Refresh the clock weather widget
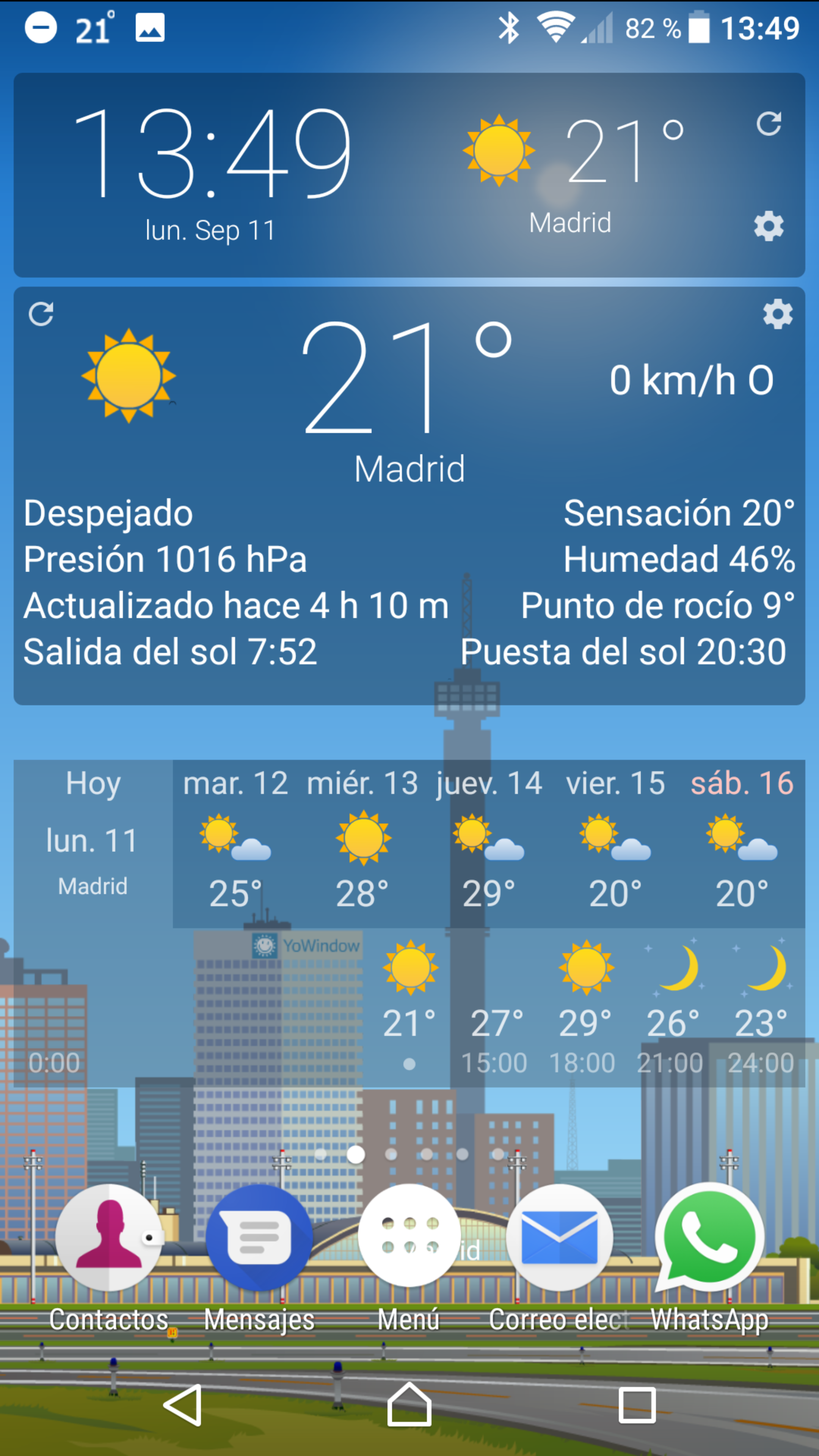This screenshot has height=1456, width=819. [769, 123]
